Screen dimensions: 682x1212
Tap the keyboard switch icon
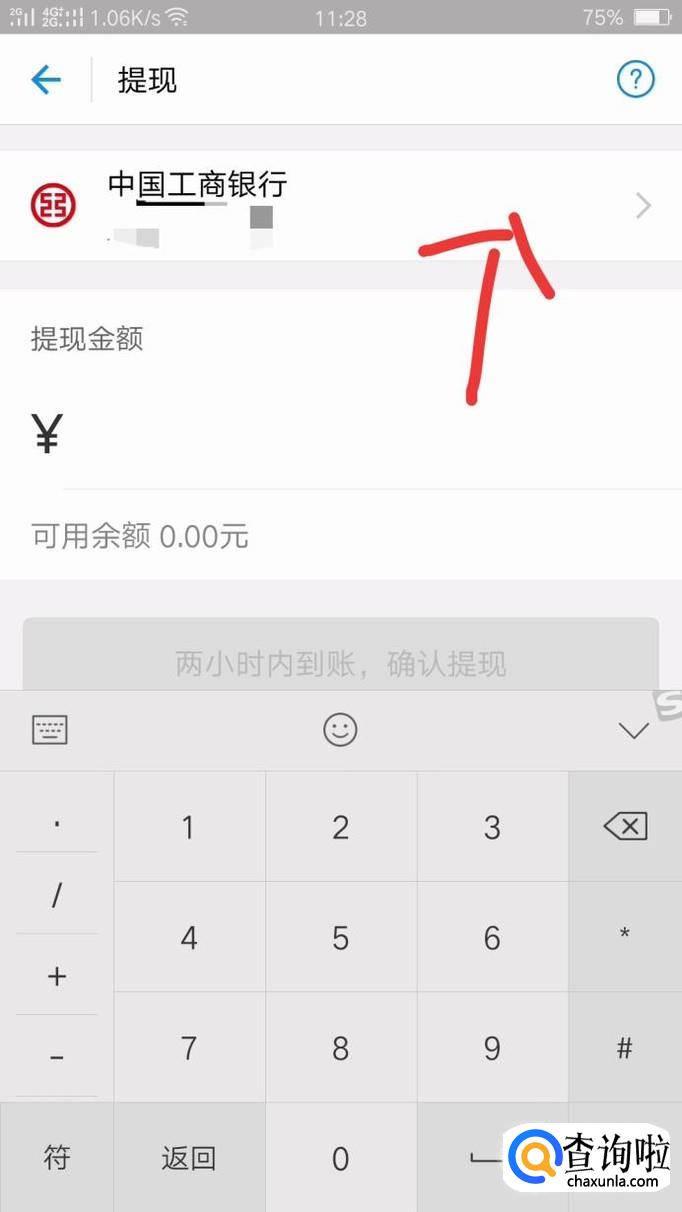pos(49,730)
